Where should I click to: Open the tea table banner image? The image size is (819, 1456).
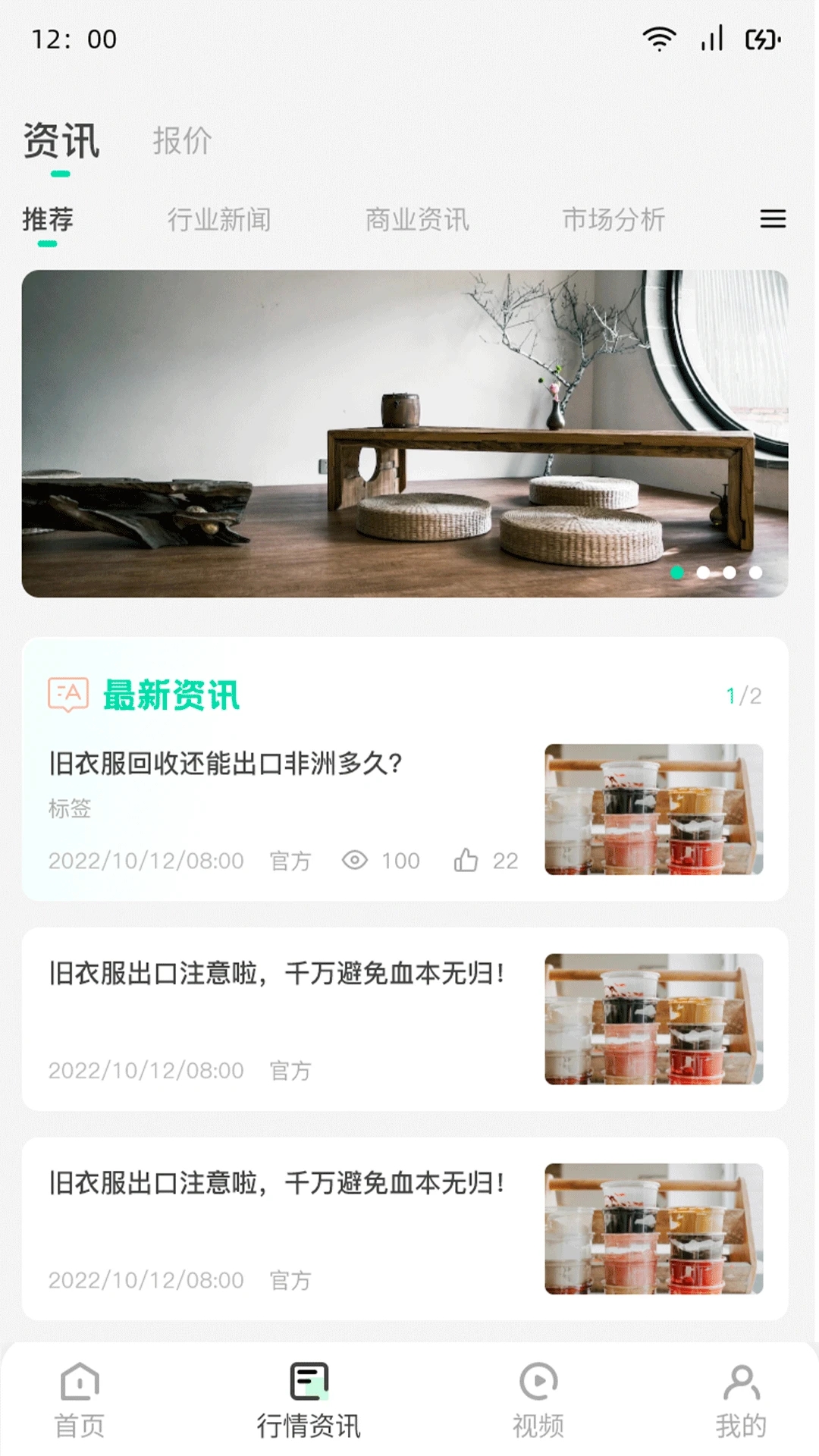[x=405, y=434]
